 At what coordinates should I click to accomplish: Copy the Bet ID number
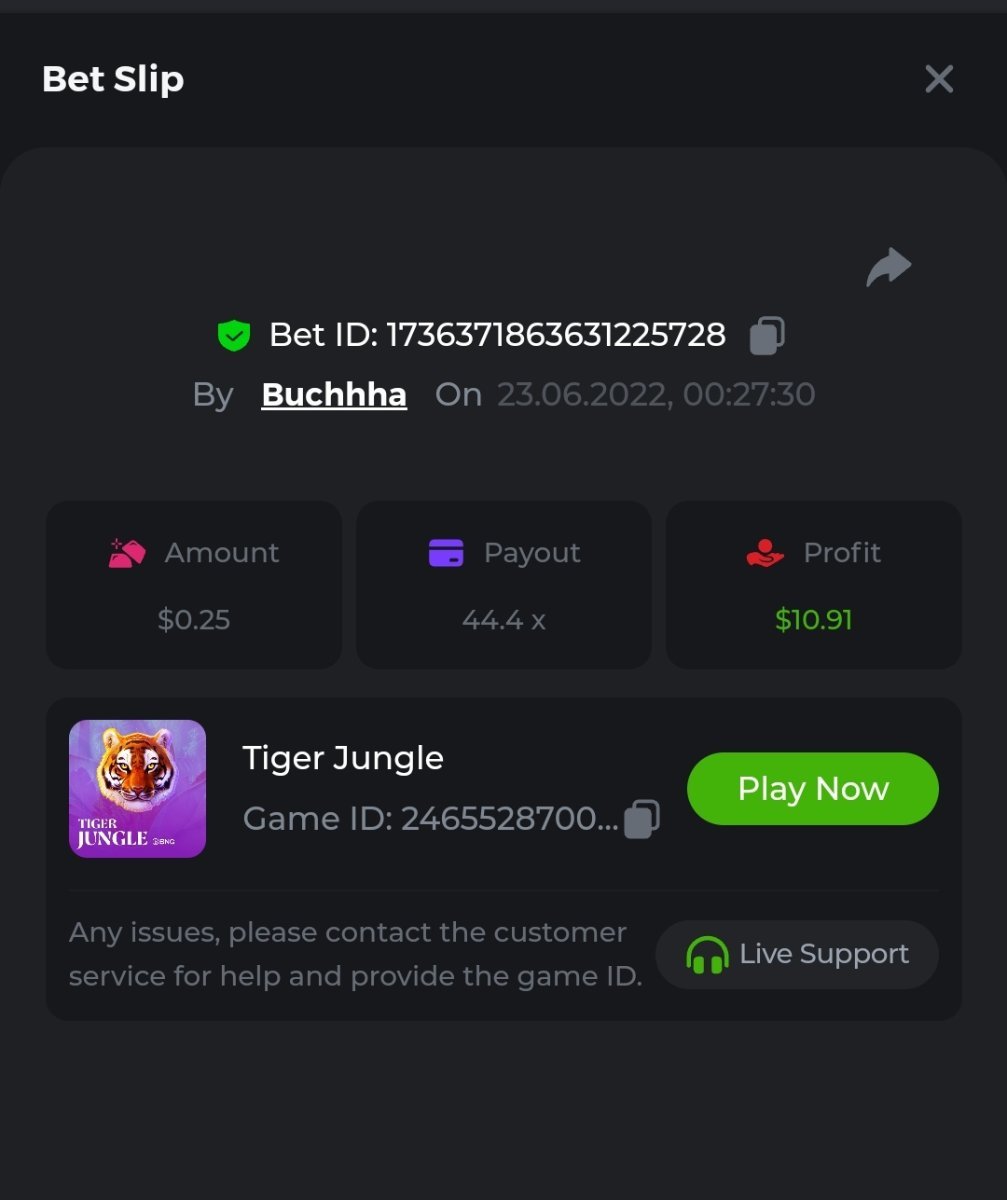point(767,335)
